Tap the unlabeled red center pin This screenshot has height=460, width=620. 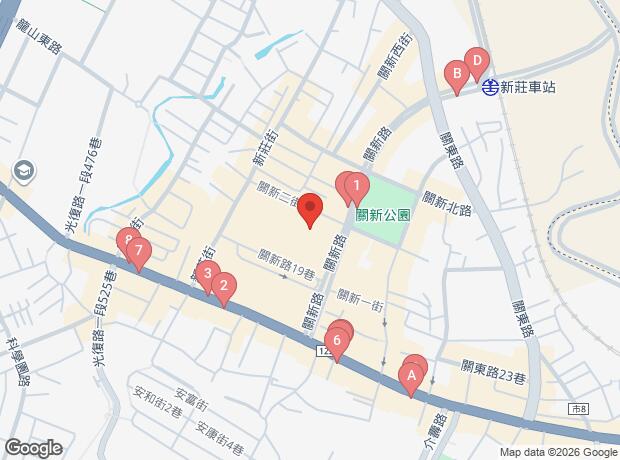coord(310,209)
